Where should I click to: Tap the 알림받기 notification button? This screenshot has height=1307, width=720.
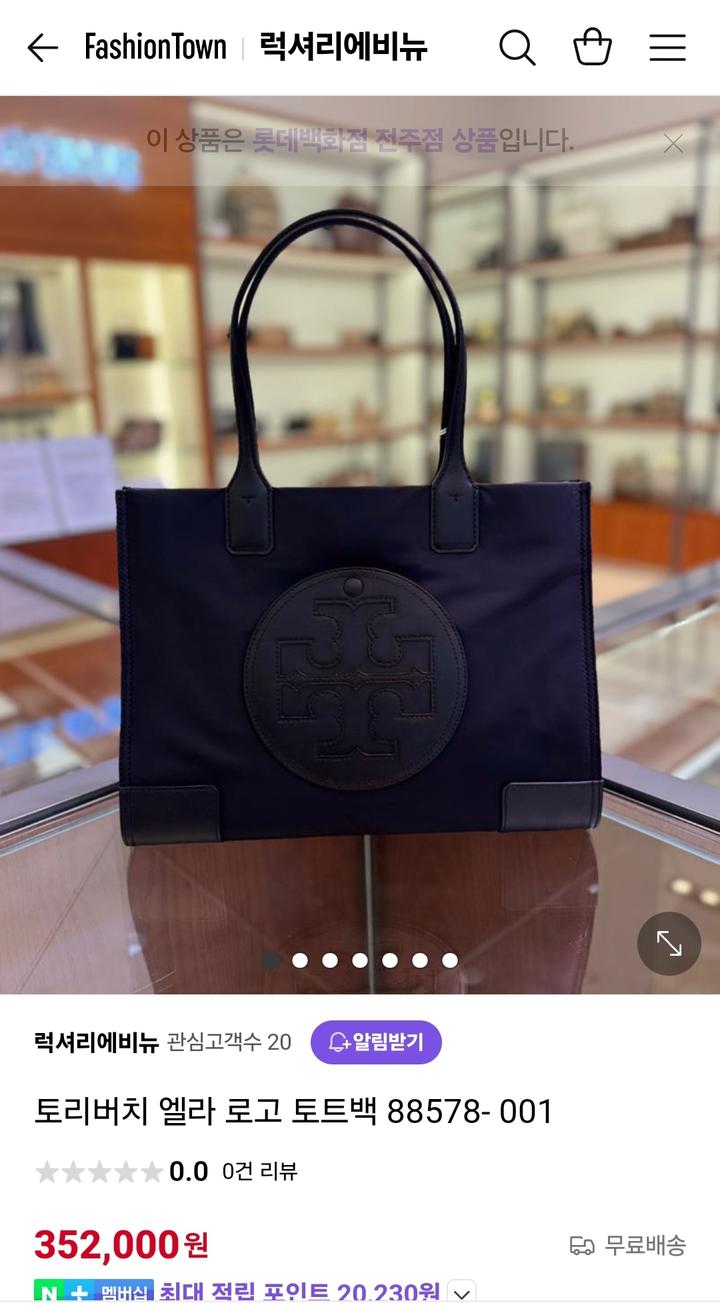(x=376, y=1042)
